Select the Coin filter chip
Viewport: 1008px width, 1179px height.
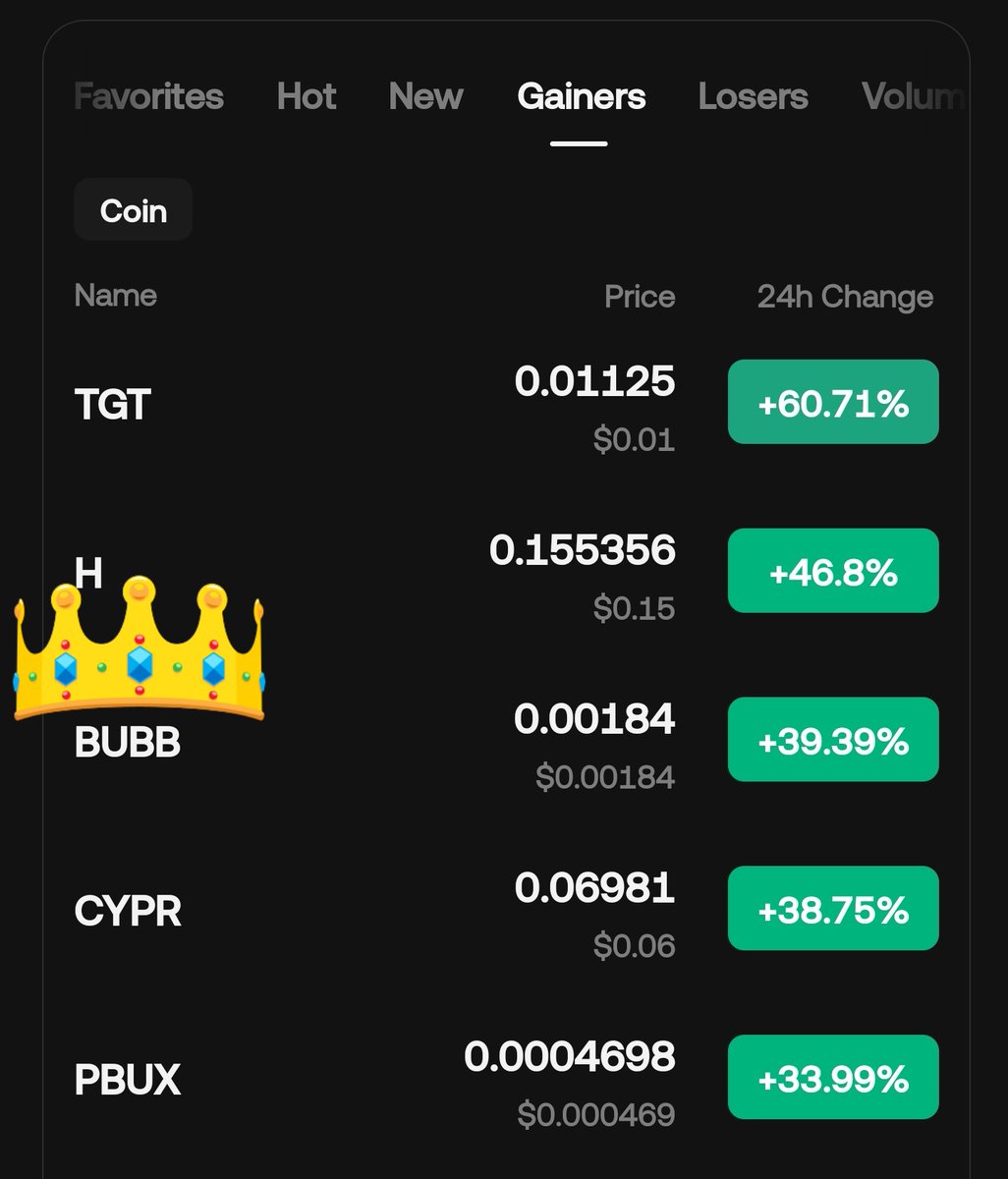point(134,210)
